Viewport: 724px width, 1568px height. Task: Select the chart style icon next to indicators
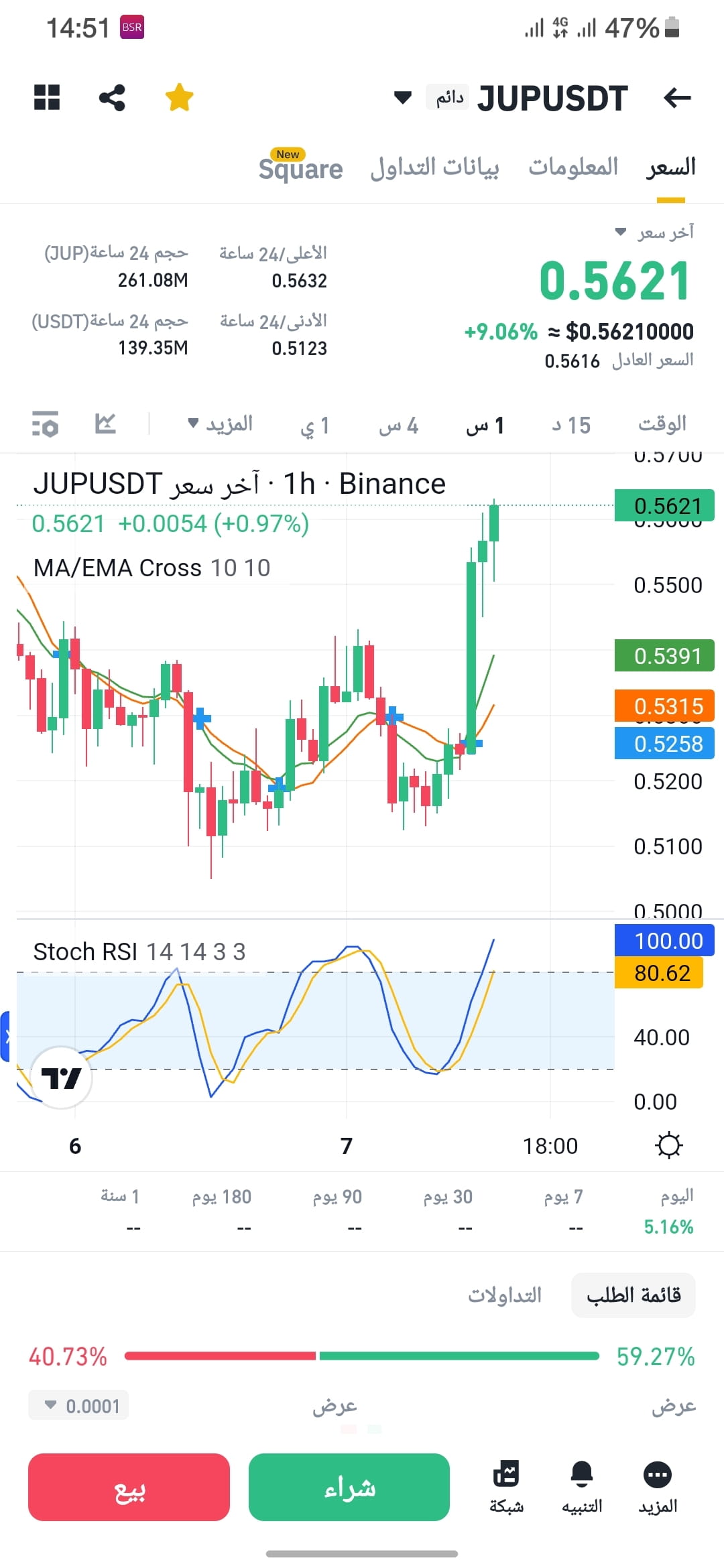click(106, 424)
